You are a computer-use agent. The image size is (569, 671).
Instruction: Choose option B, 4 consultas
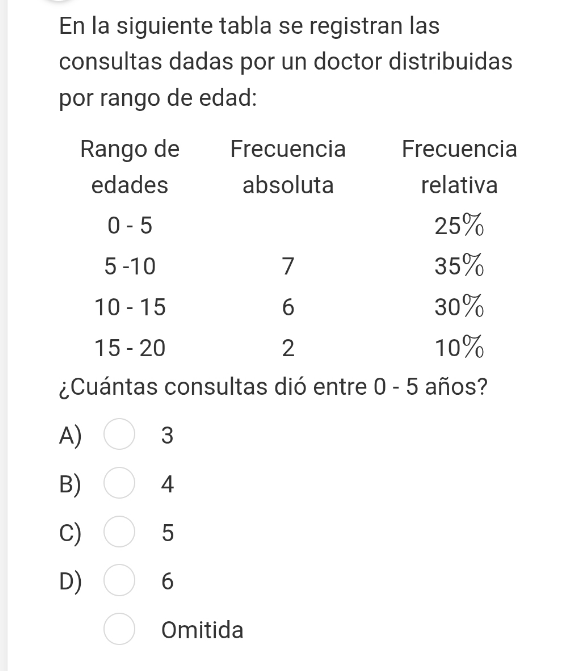coord(119,483)
